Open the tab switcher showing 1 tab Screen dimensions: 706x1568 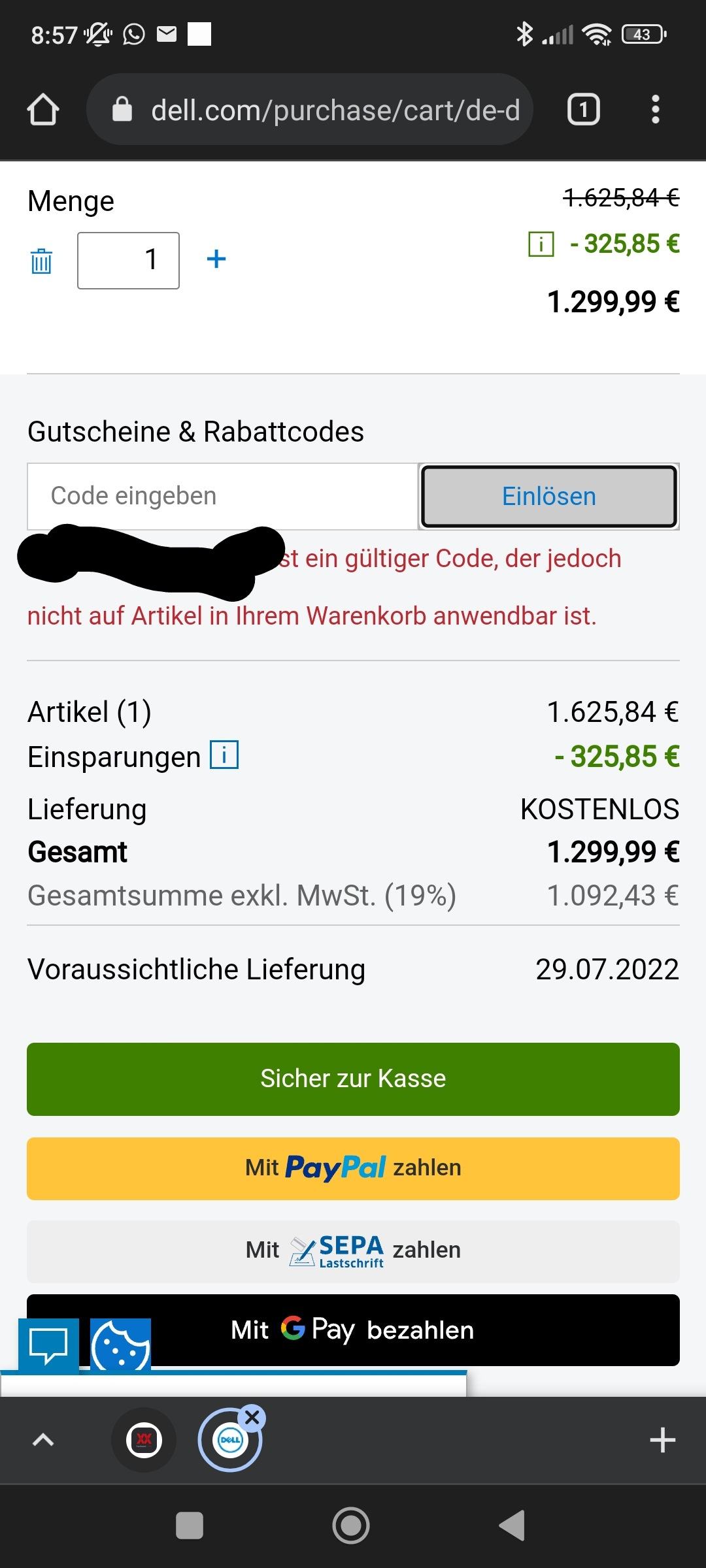[583, 110]
